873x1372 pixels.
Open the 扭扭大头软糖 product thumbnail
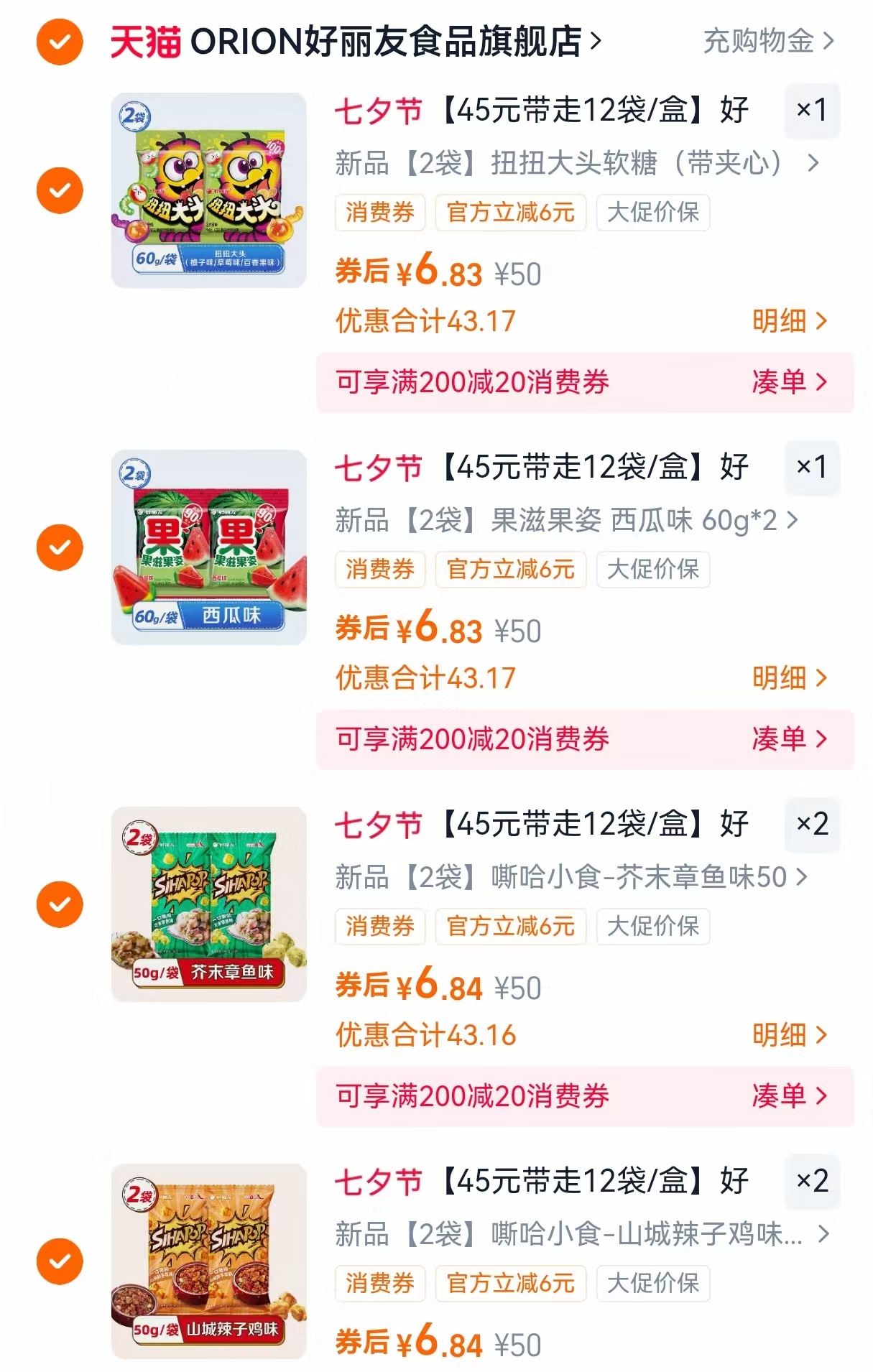point(208,190)
